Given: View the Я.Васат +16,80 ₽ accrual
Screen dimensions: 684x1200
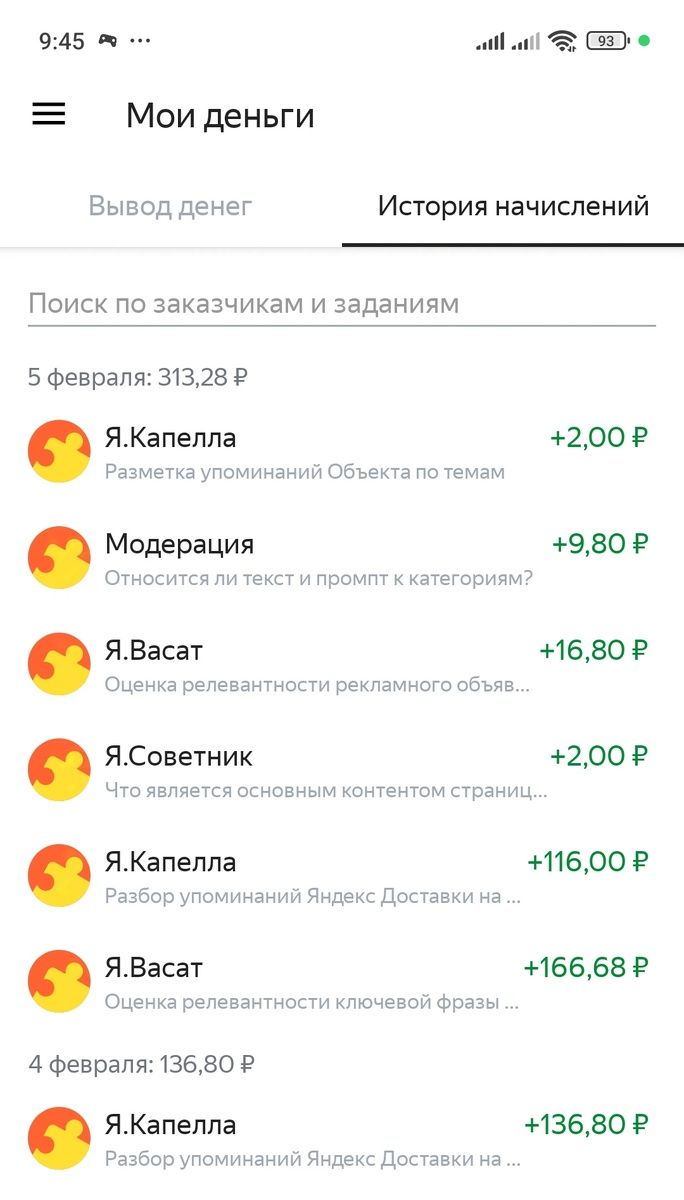Looking at the screenshot, I should pyautogui.click(x=340, y=664).
